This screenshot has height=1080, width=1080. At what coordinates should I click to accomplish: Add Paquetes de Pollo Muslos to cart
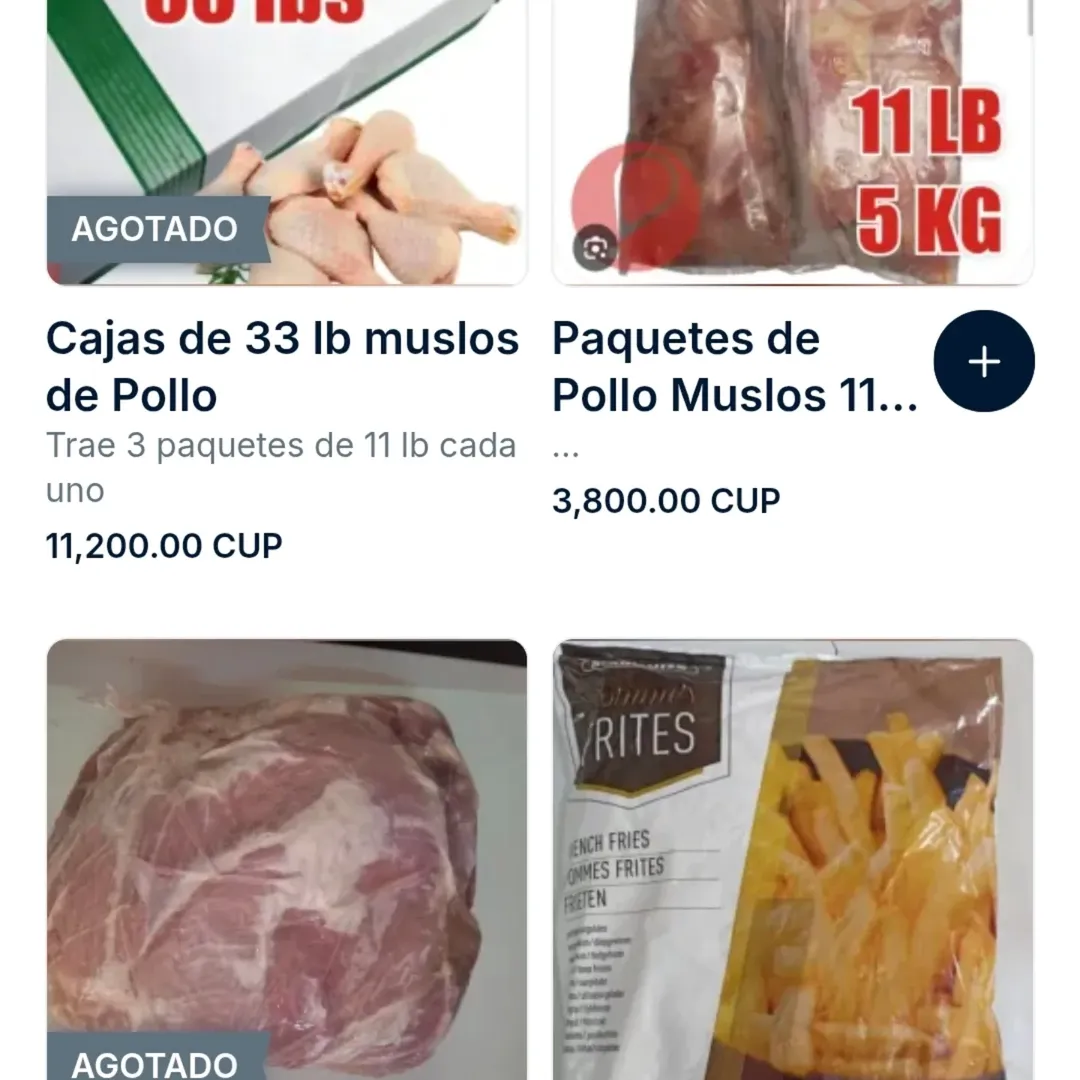click(984, 361)
